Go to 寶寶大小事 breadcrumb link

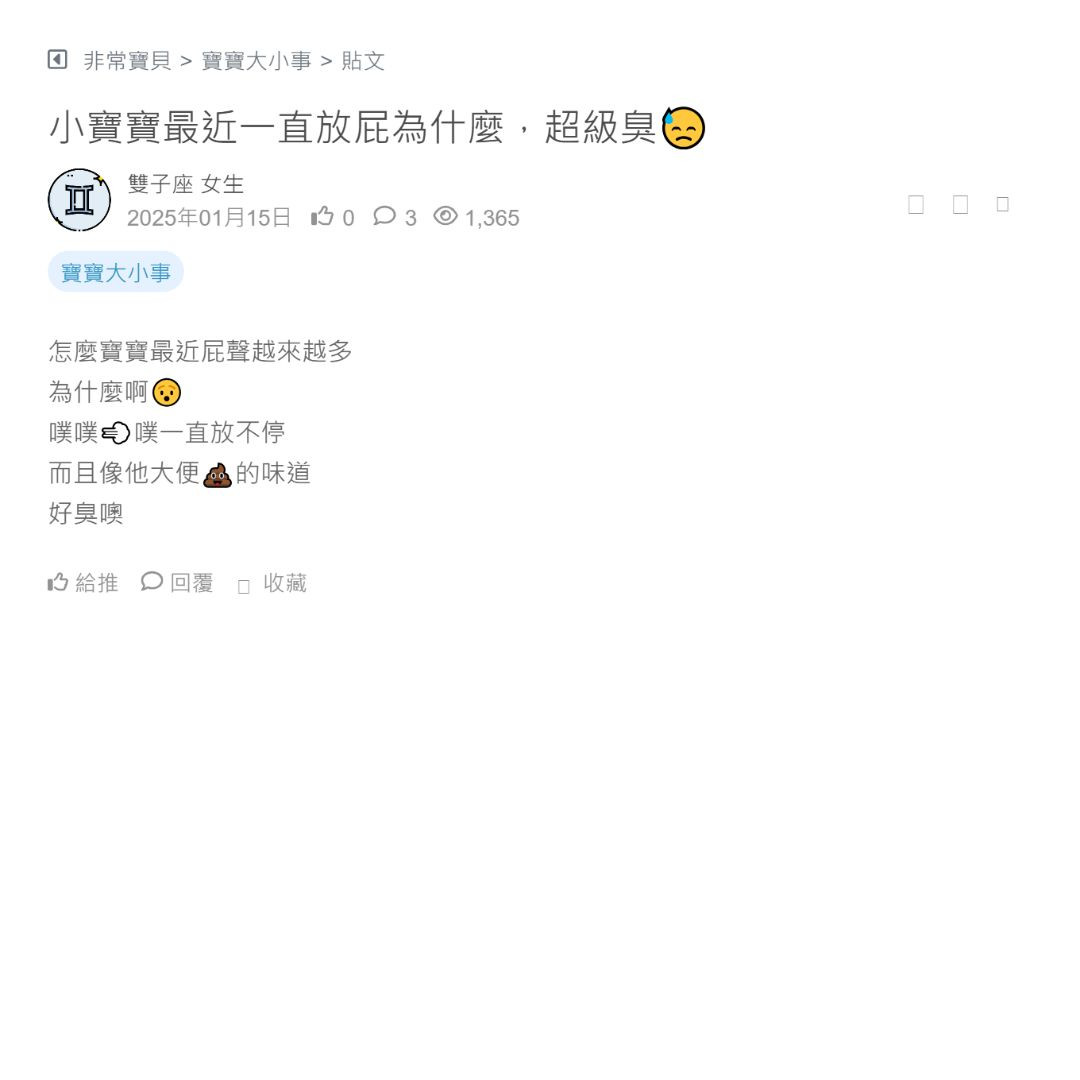257,61
